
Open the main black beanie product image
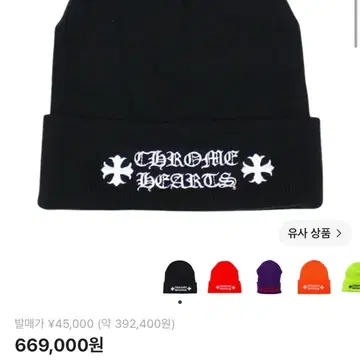pyautogui.click(x=179, y=105)
